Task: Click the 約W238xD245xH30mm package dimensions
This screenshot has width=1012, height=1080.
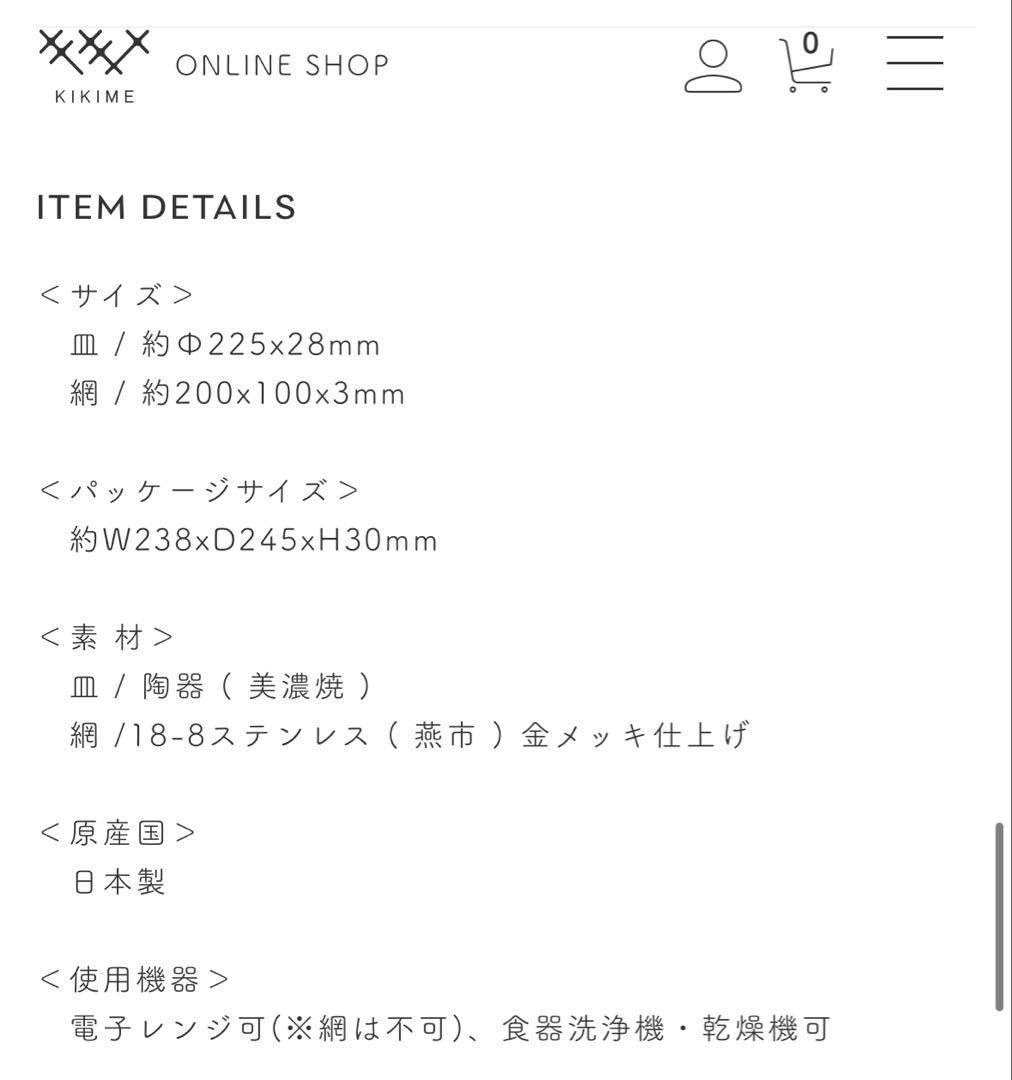Action: (251, 539)
